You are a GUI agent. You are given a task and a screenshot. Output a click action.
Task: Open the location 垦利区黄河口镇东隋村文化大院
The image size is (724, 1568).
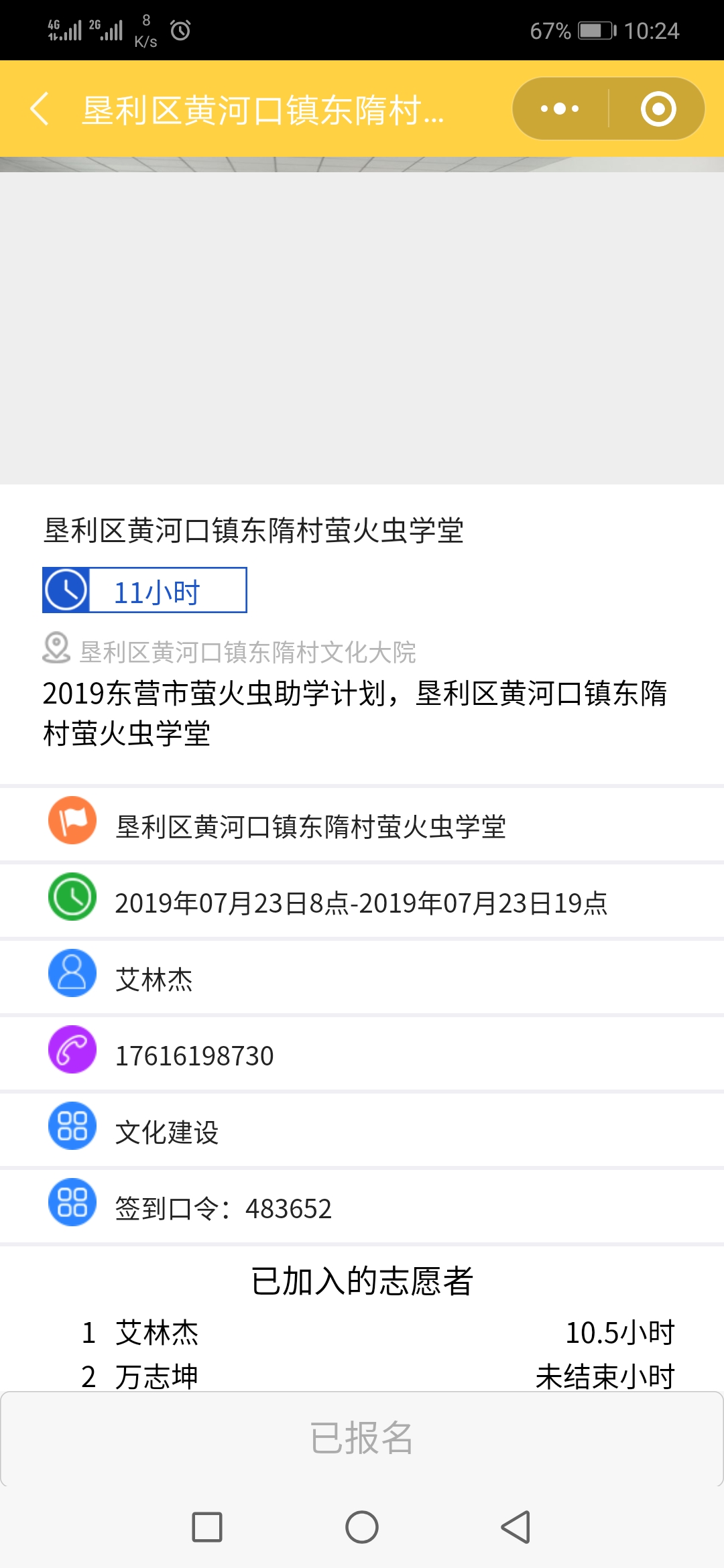point(247,652)
